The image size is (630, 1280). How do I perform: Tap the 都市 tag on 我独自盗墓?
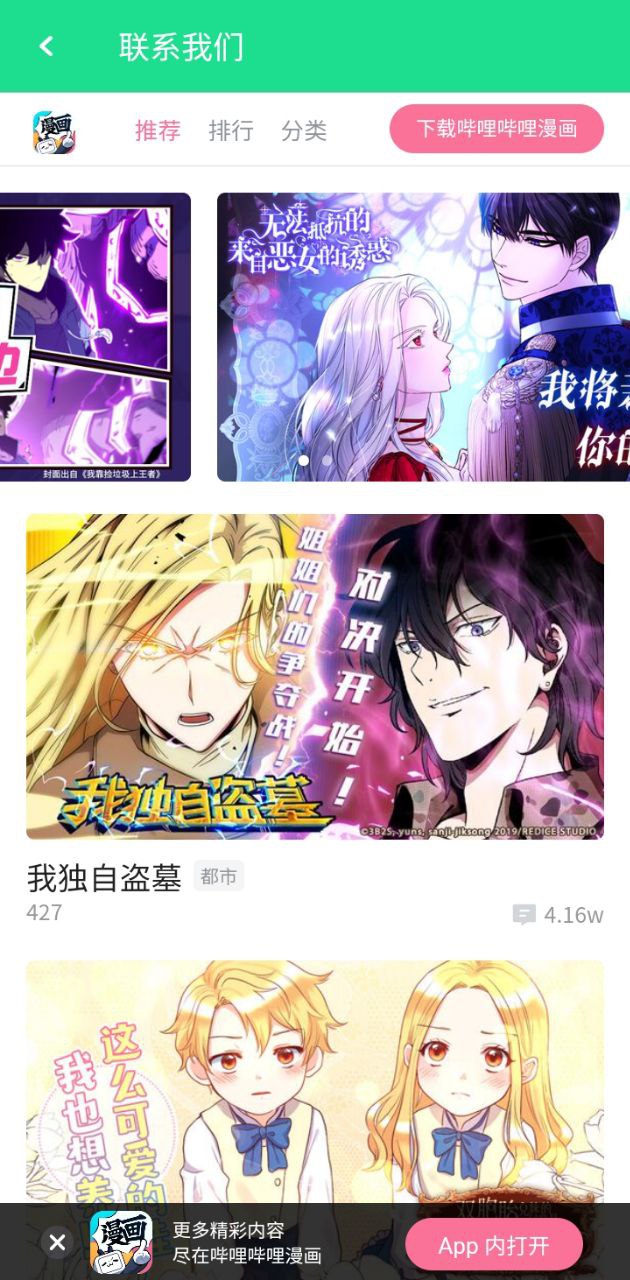[219, 877]
